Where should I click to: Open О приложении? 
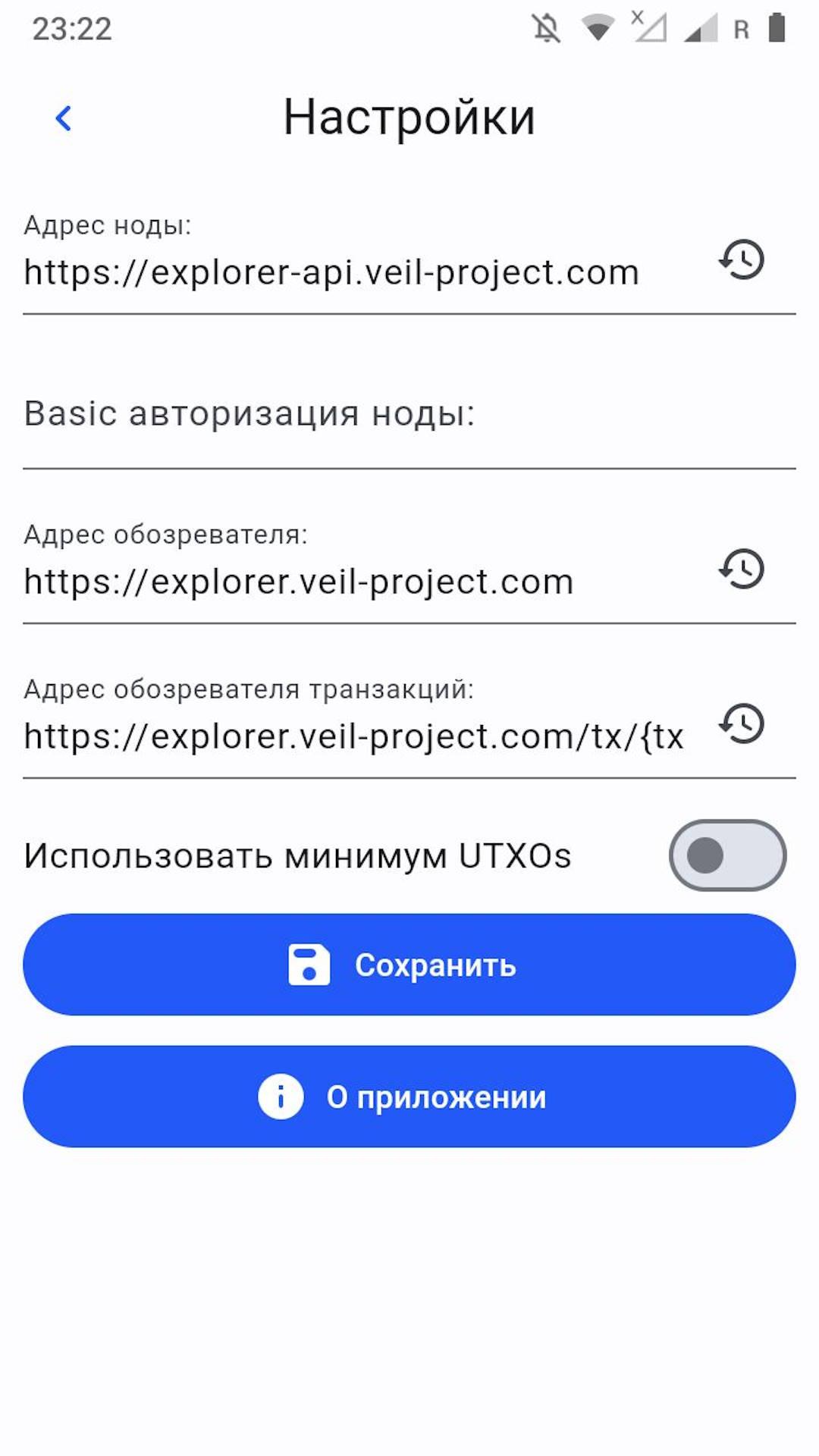tap(409, 1097)
